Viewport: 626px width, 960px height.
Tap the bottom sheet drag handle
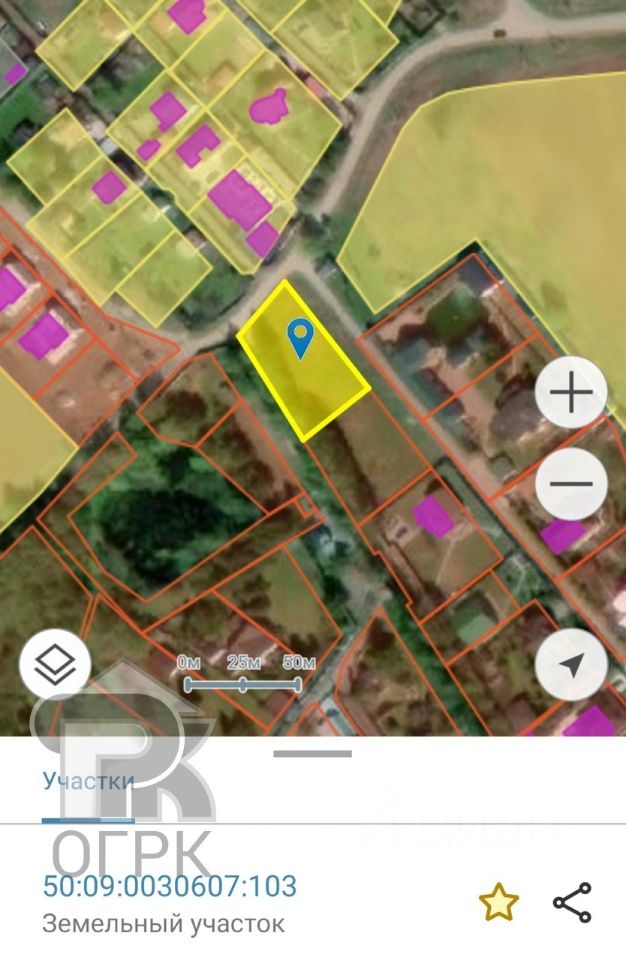click(312, 753)
